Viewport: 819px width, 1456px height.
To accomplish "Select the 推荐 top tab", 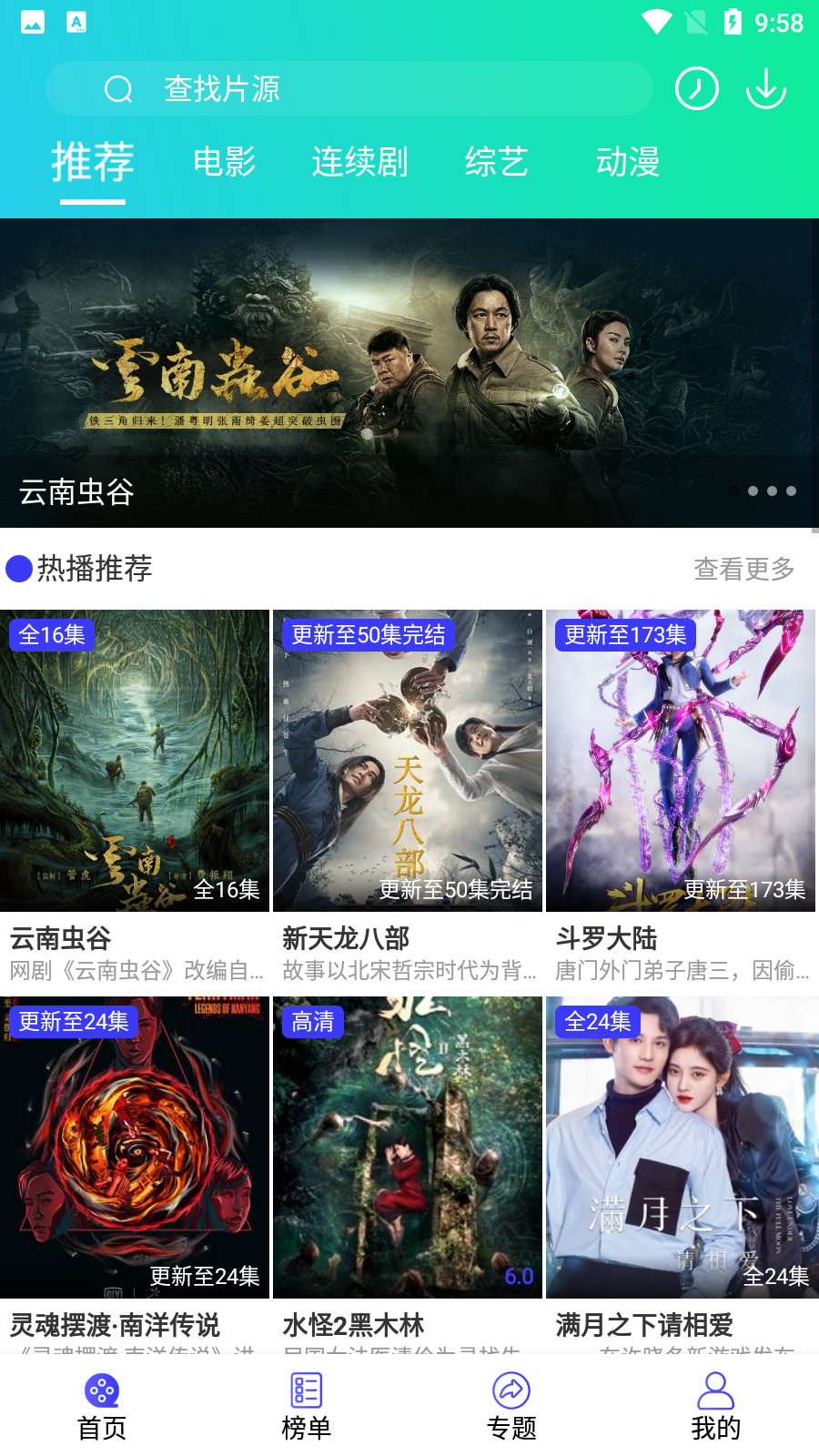I will 93,162.
